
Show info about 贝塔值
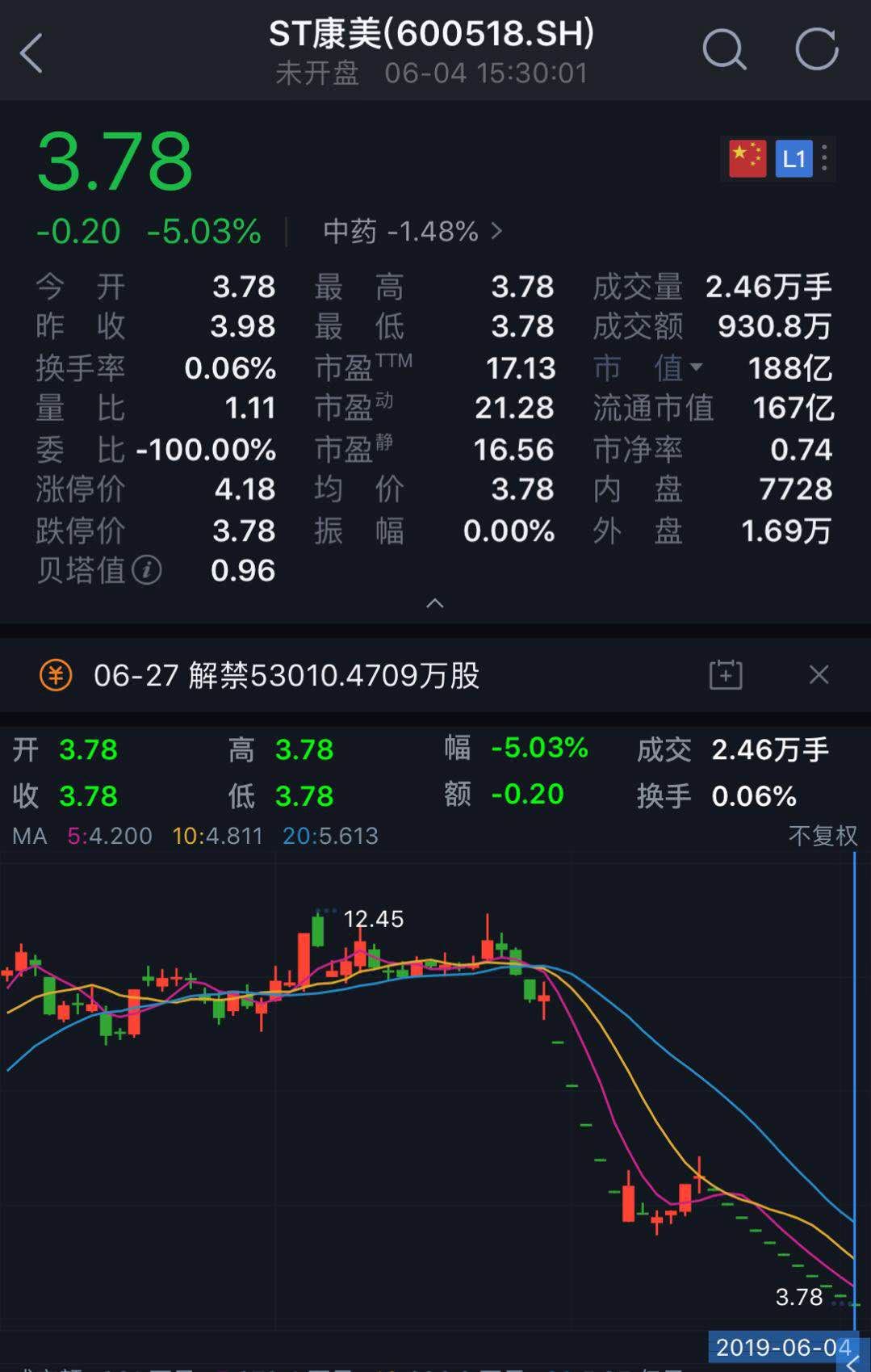coord(147,571)
